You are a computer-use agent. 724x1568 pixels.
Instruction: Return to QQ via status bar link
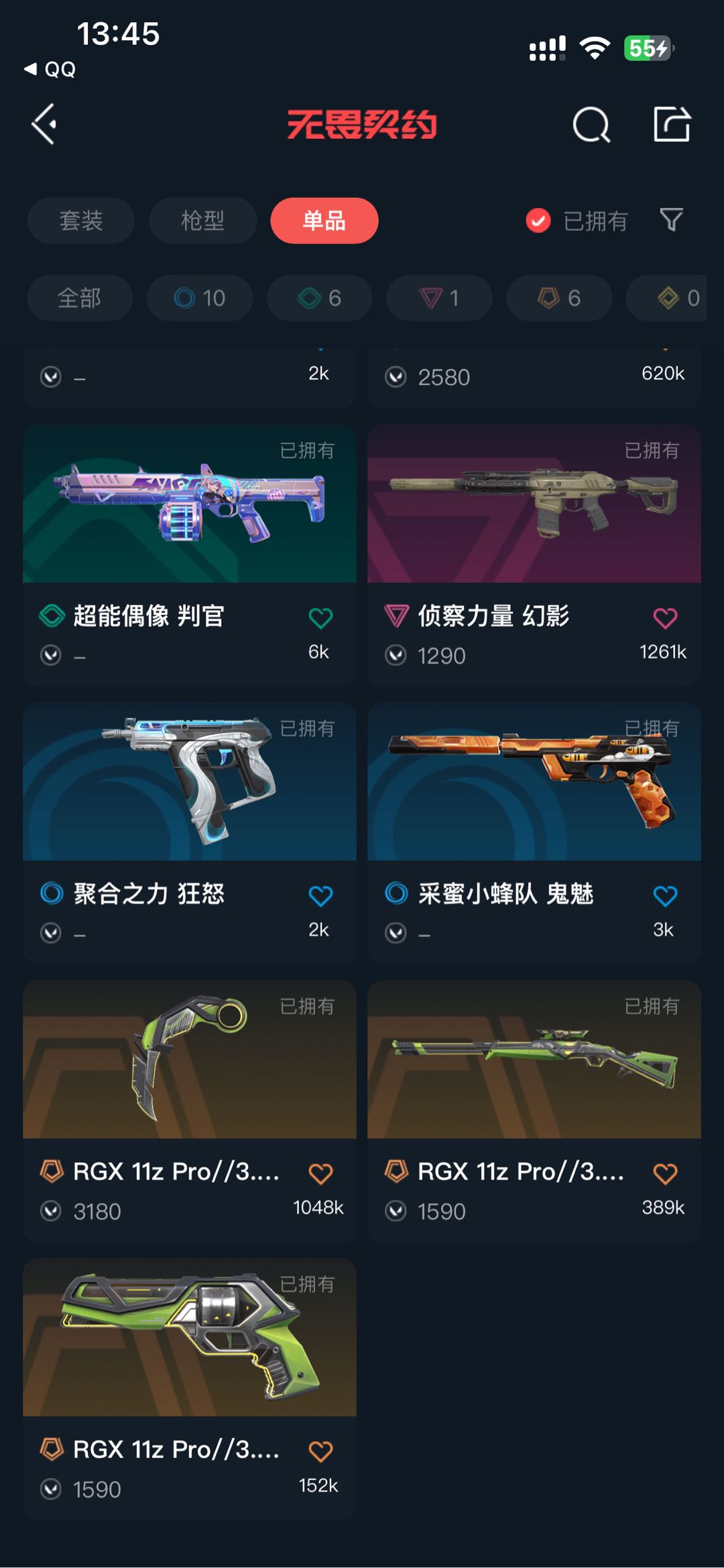(x=50, y=69)
